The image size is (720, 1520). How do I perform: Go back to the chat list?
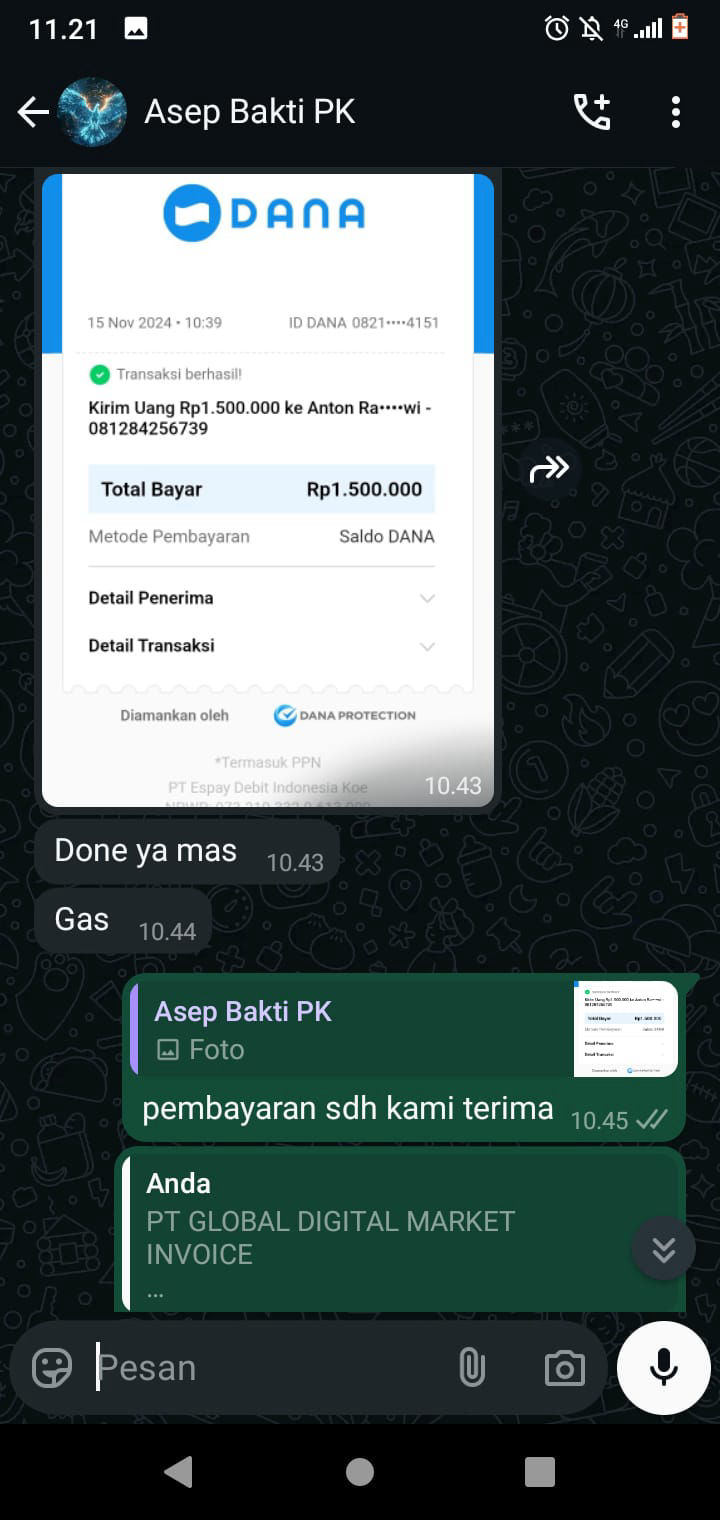pyautogui.click(x=33, y=112)
